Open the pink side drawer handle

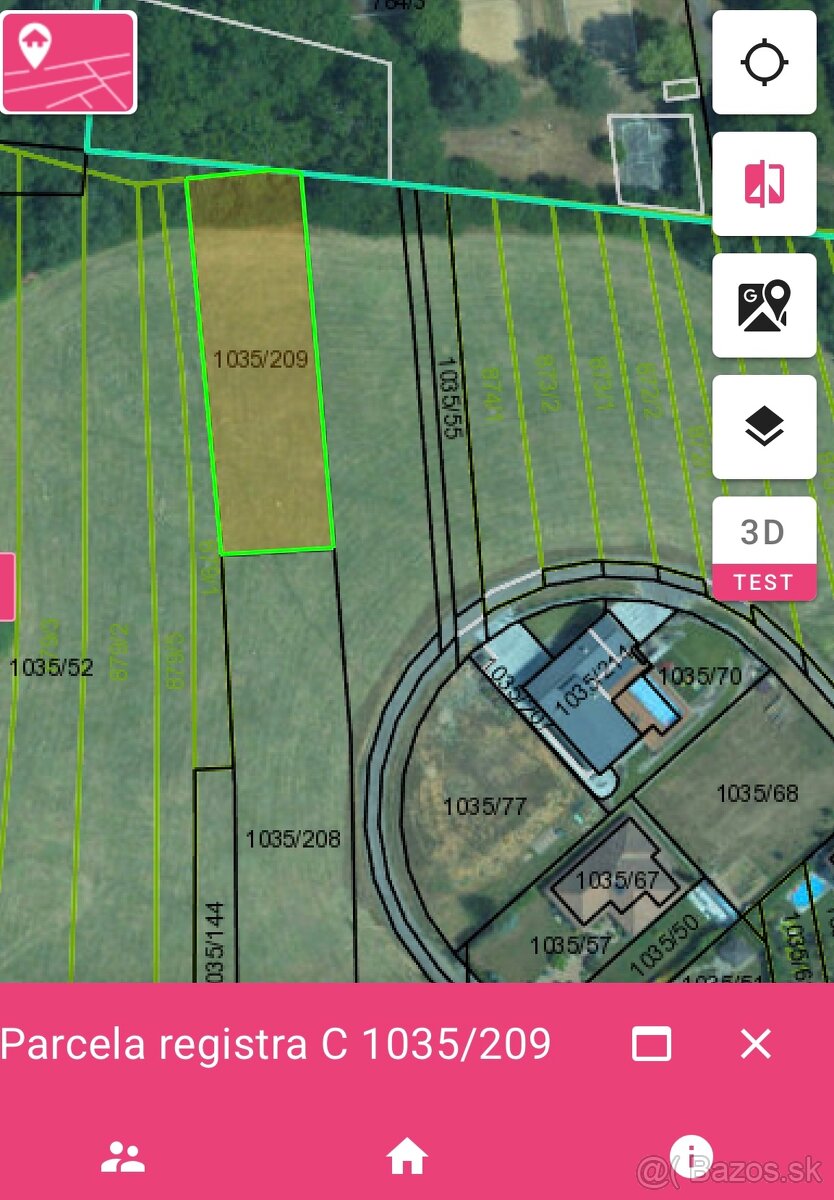(6, 587)
